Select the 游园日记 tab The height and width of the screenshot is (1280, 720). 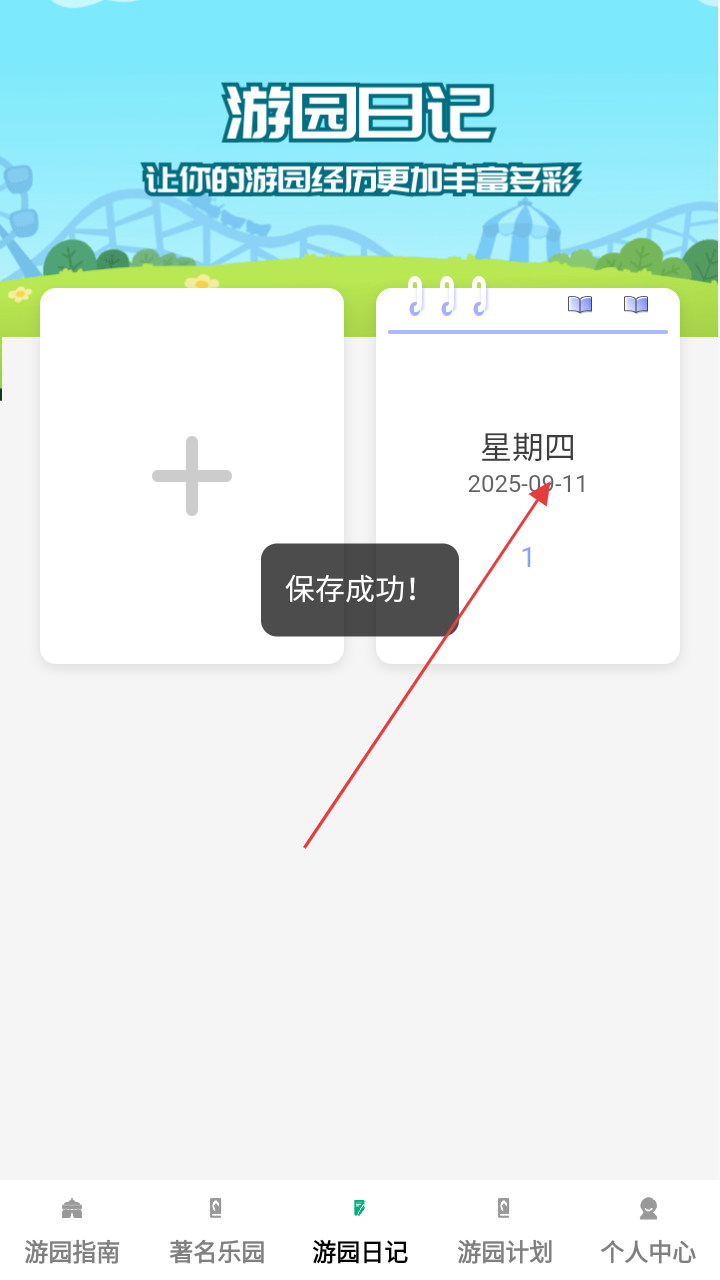[x=360, y=1230]
